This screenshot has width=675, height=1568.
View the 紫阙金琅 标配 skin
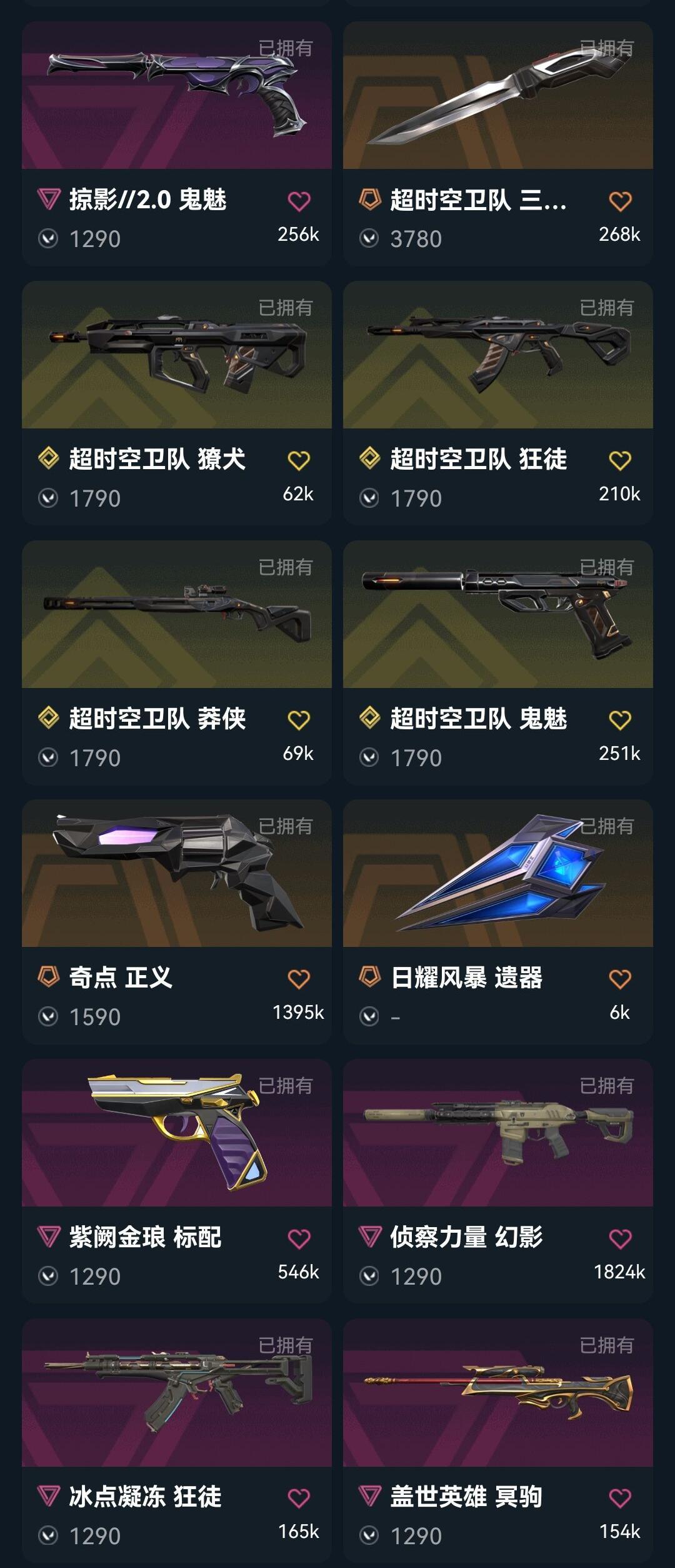(x=177, y=1181)
